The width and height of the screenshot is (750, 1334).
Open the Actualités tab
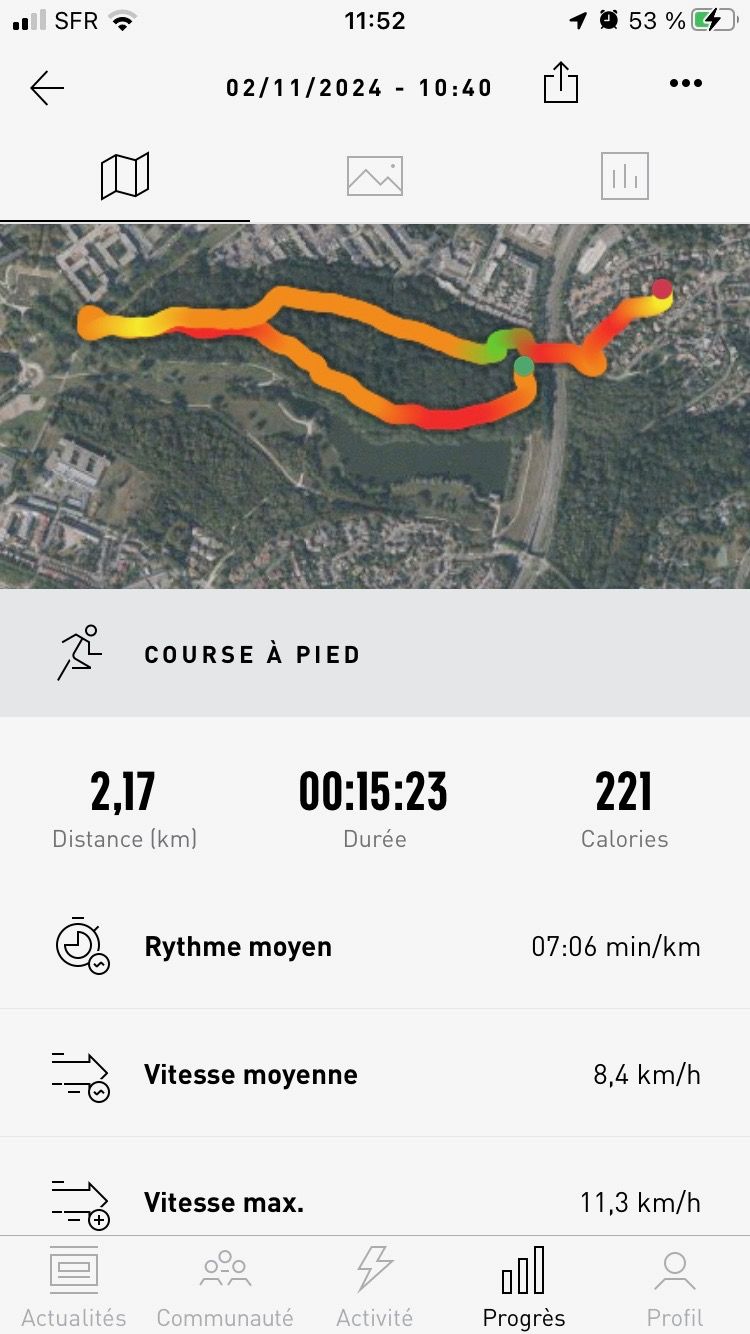pos(74,1286)
